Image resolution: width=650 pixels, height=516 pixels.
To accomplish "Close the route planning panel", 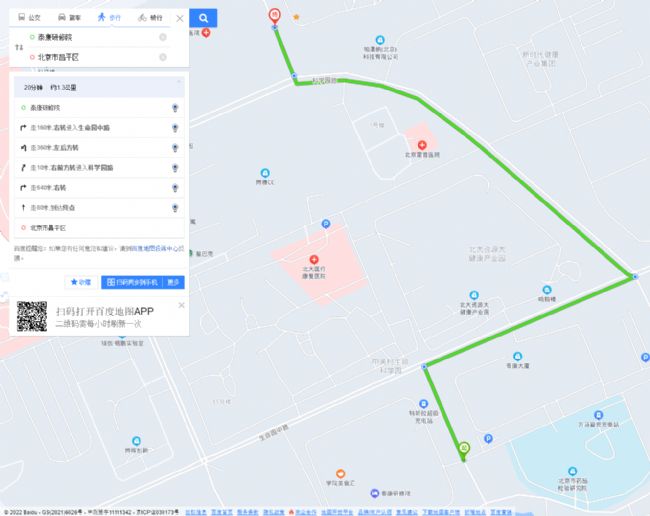I will tap(179, 18).
